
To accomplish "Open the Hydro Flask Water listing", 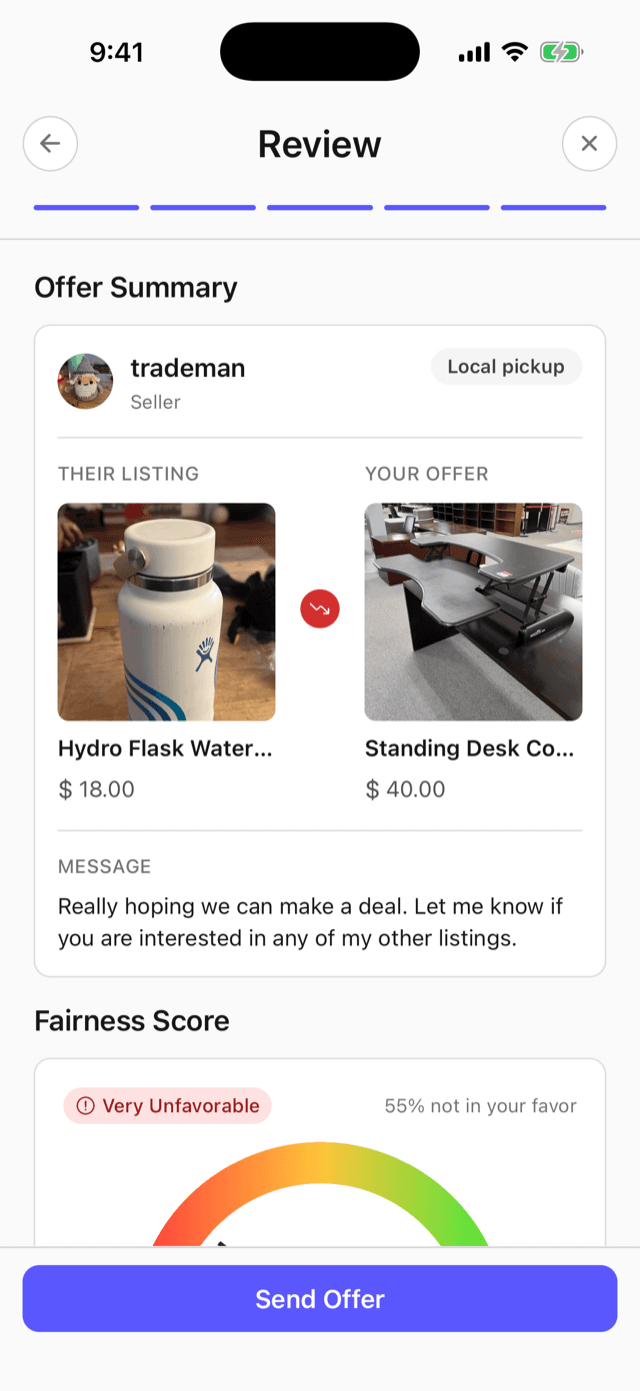I will pos(166,612).
